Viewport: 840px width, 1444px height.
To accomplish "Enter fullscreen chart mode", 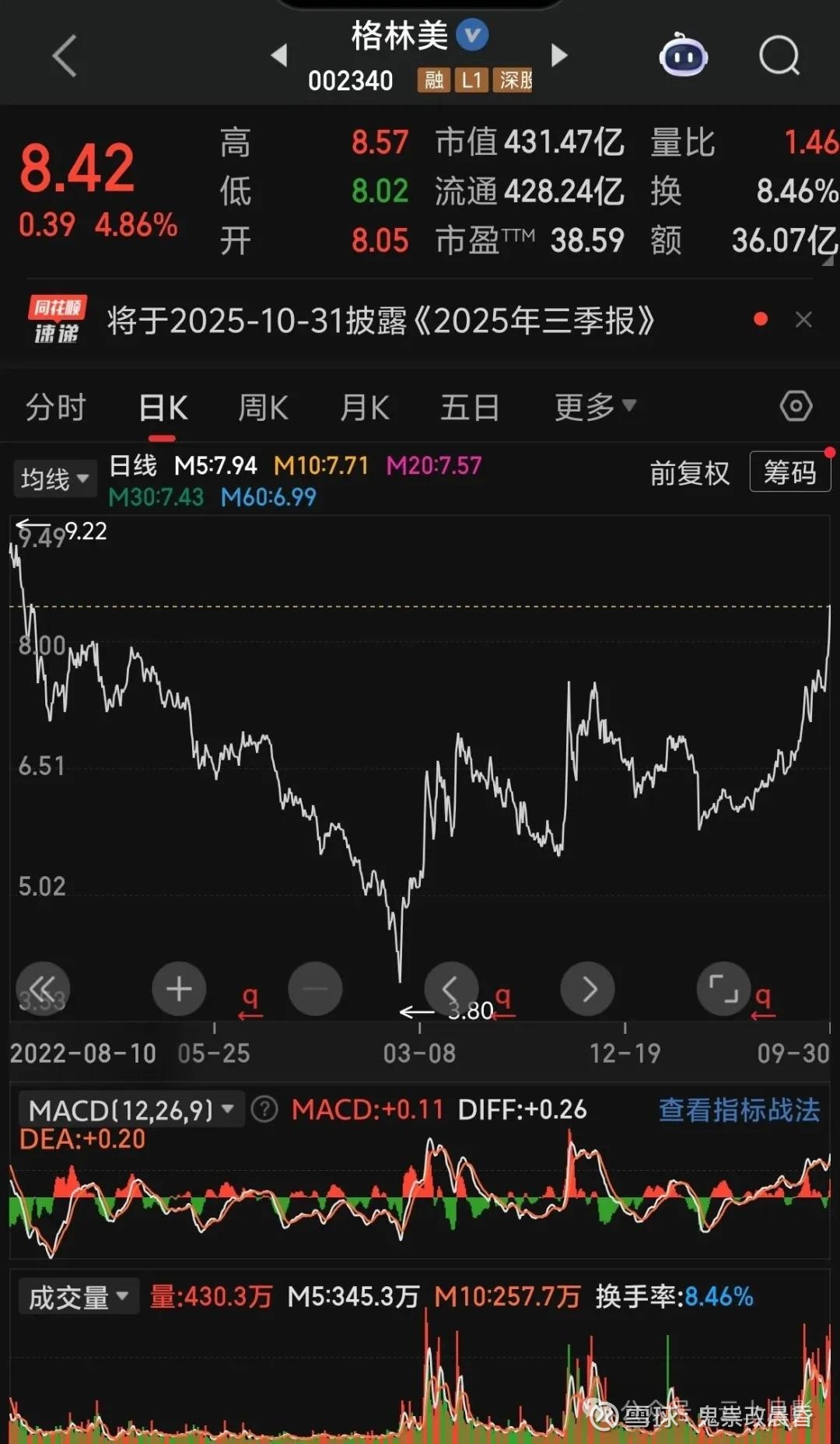I will (723, 989).
